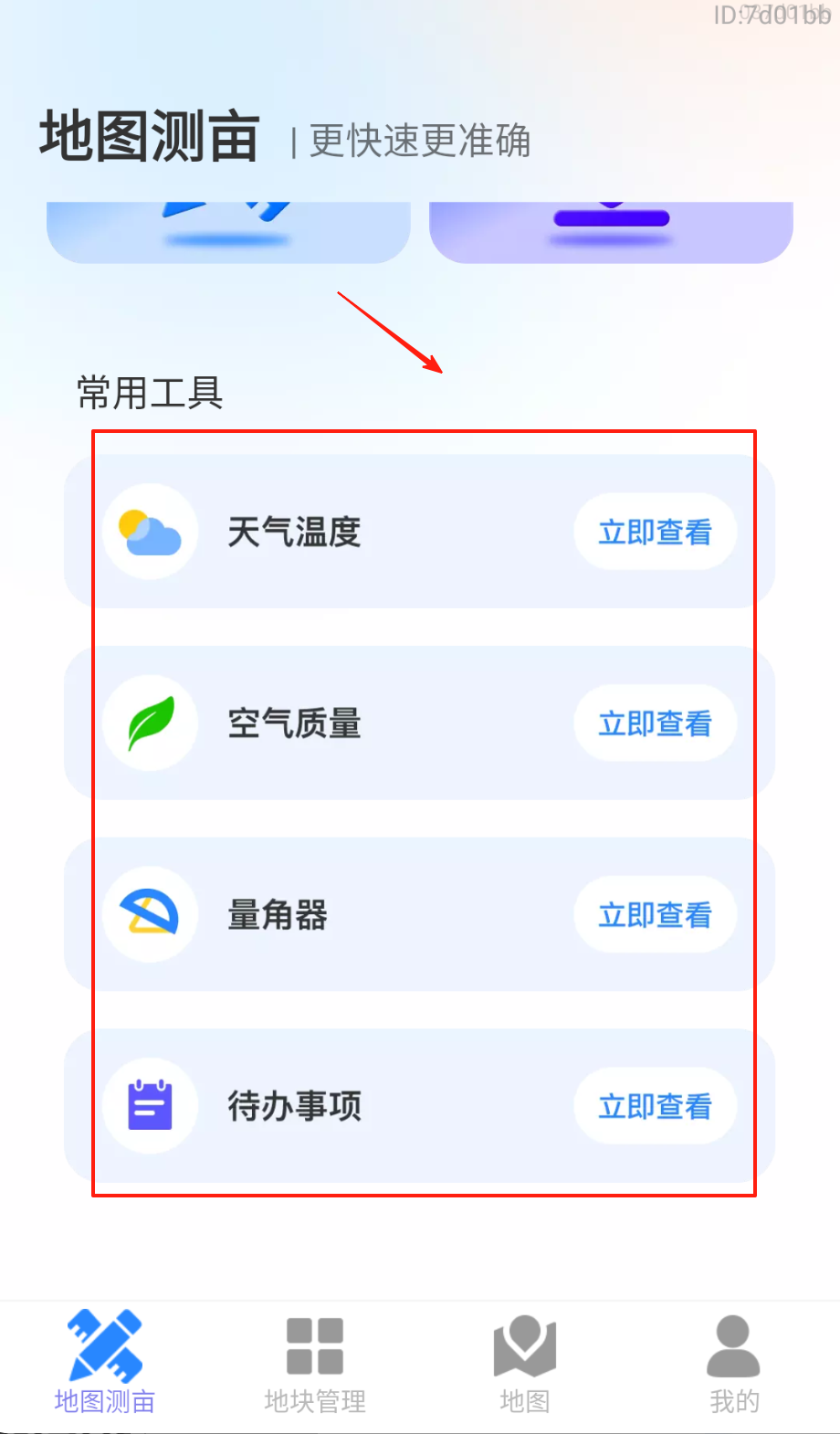Open 量角器 with the 立即查看 button
Screen dimensions: 840x1434
pyautogui.click(x=655, y=914)
